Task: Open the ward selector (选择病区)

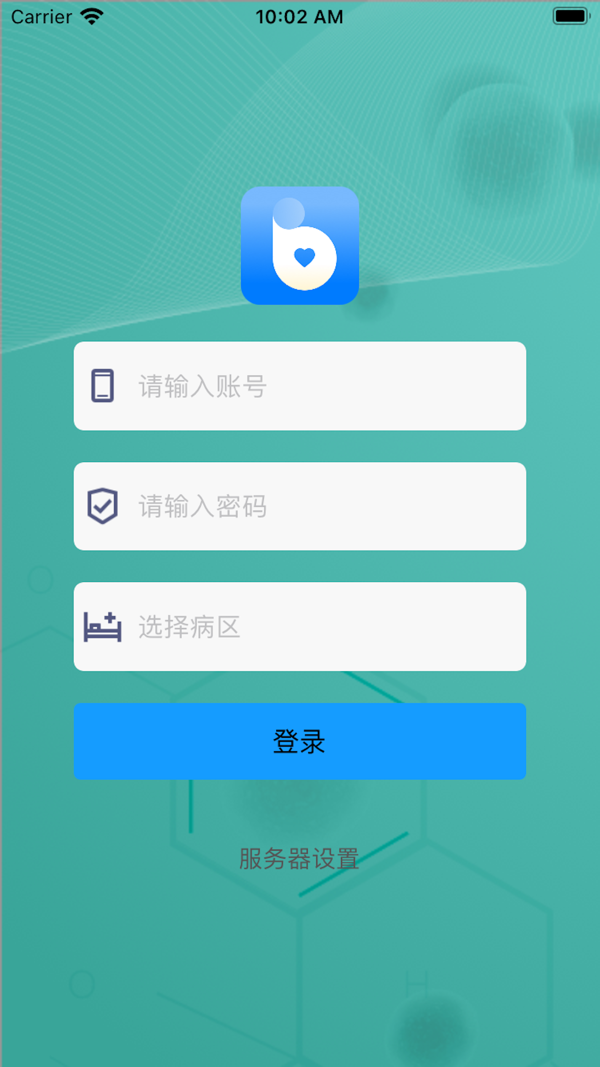Action: click(x=320, y=627)
